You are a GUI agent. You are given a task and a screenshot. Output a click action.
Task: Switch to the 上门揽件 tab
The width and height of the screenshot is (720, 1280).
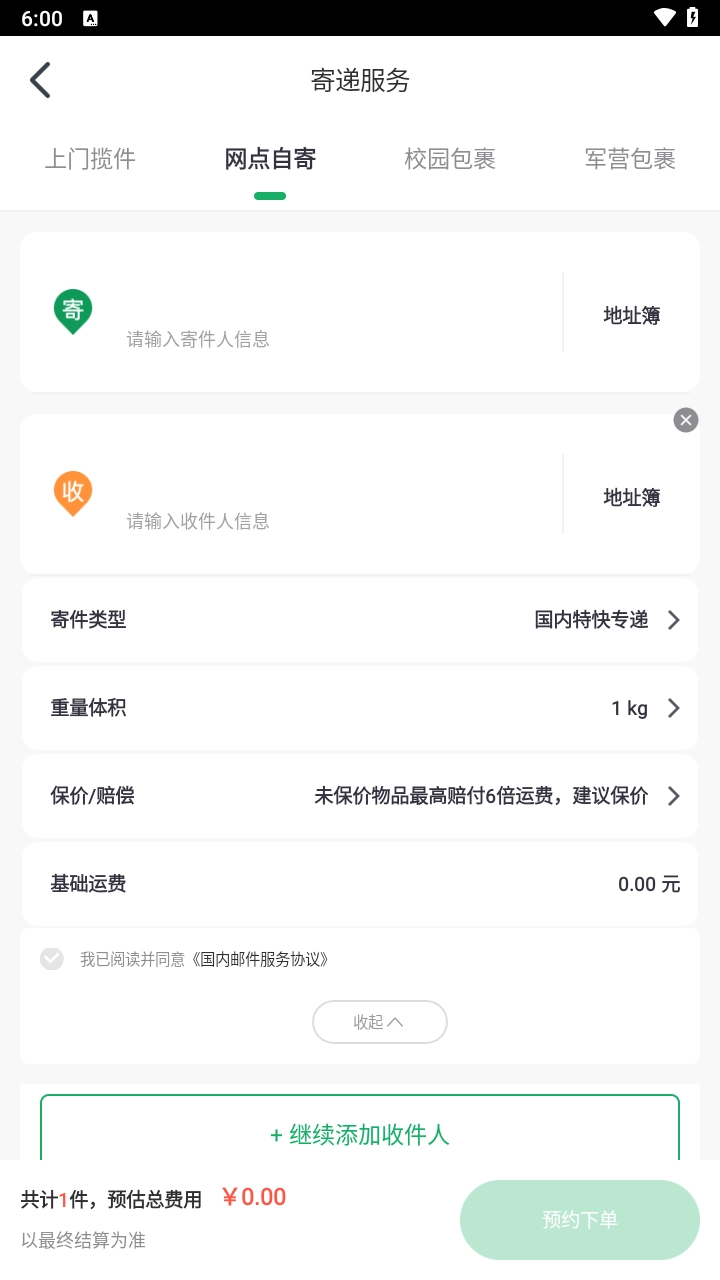pos(91,158)
